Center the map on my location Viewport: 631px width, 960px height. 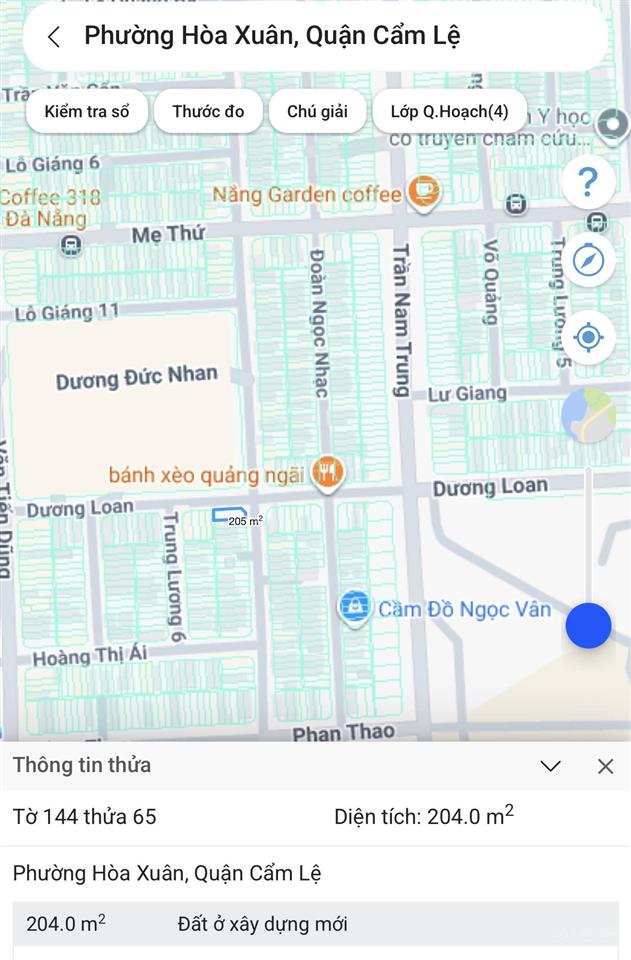[x=588, y=337]
